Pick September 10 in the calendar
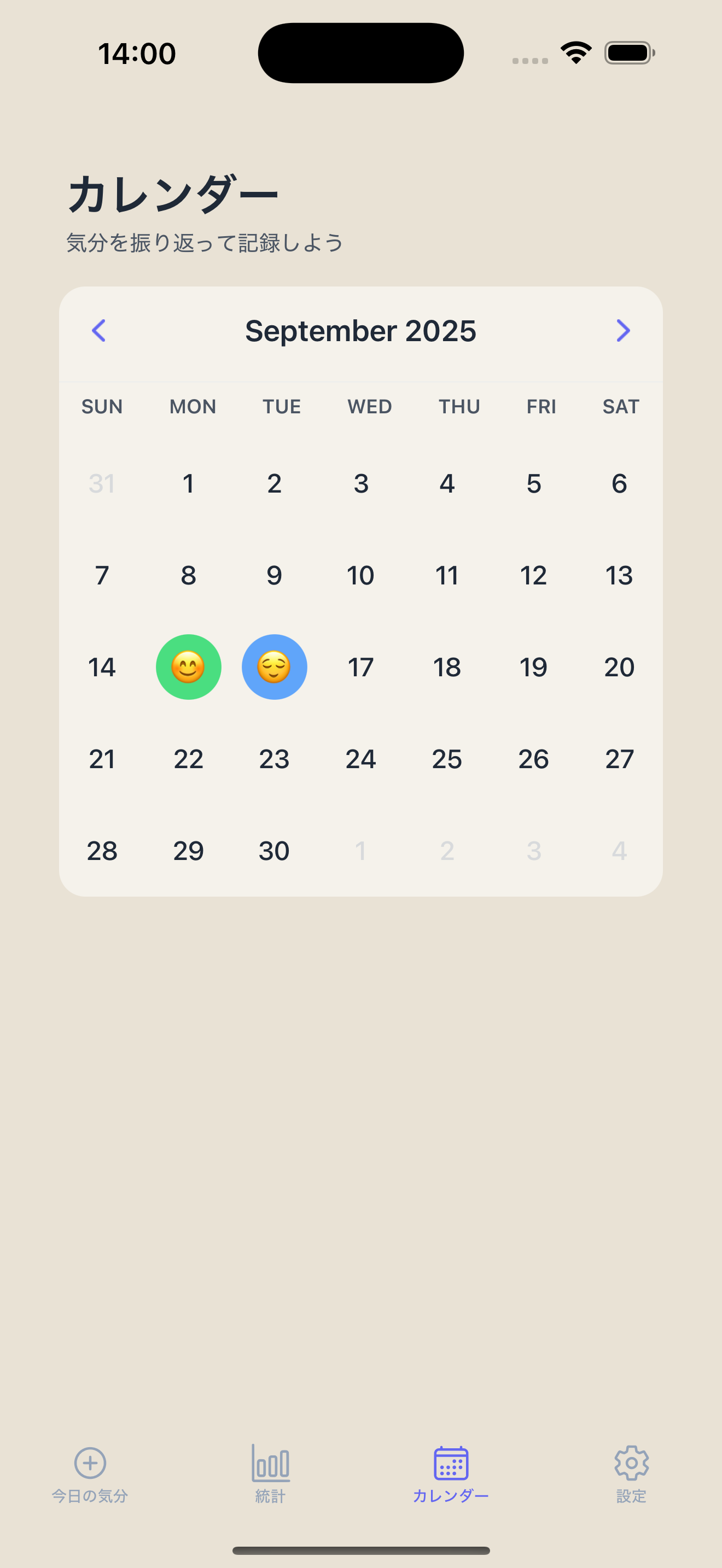 360,575
